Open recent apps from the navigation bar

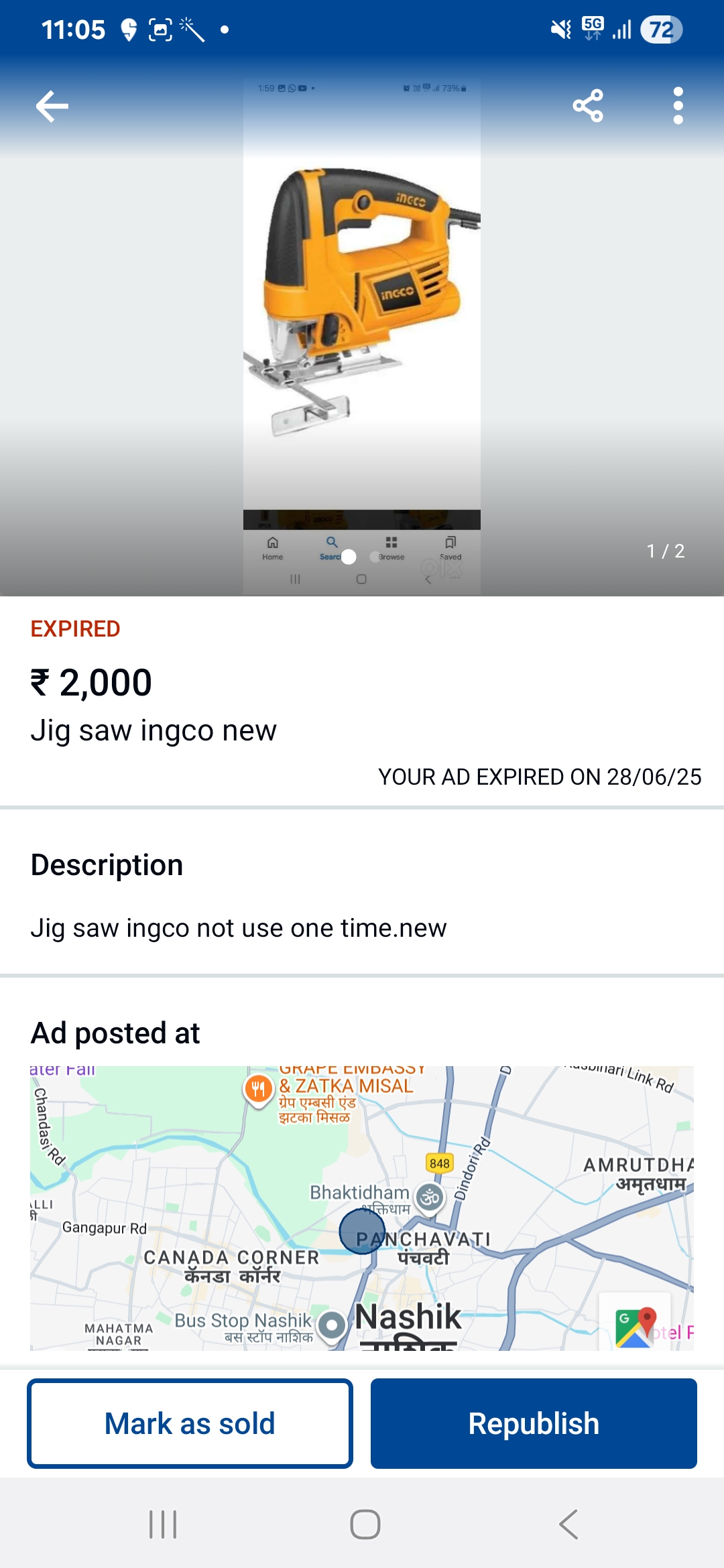point(163,1523)
